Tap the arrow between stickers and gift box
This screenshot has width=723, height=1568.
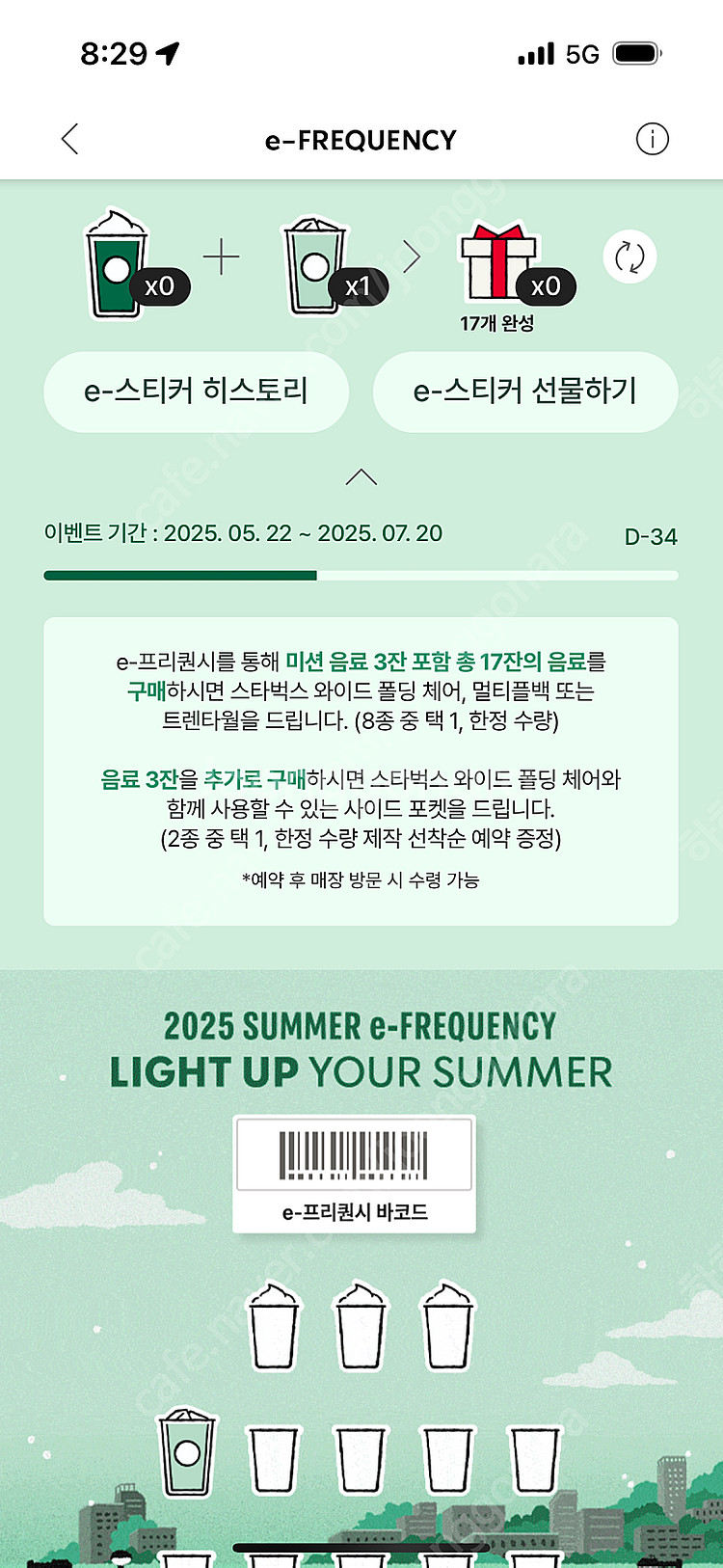pos(413,256)
